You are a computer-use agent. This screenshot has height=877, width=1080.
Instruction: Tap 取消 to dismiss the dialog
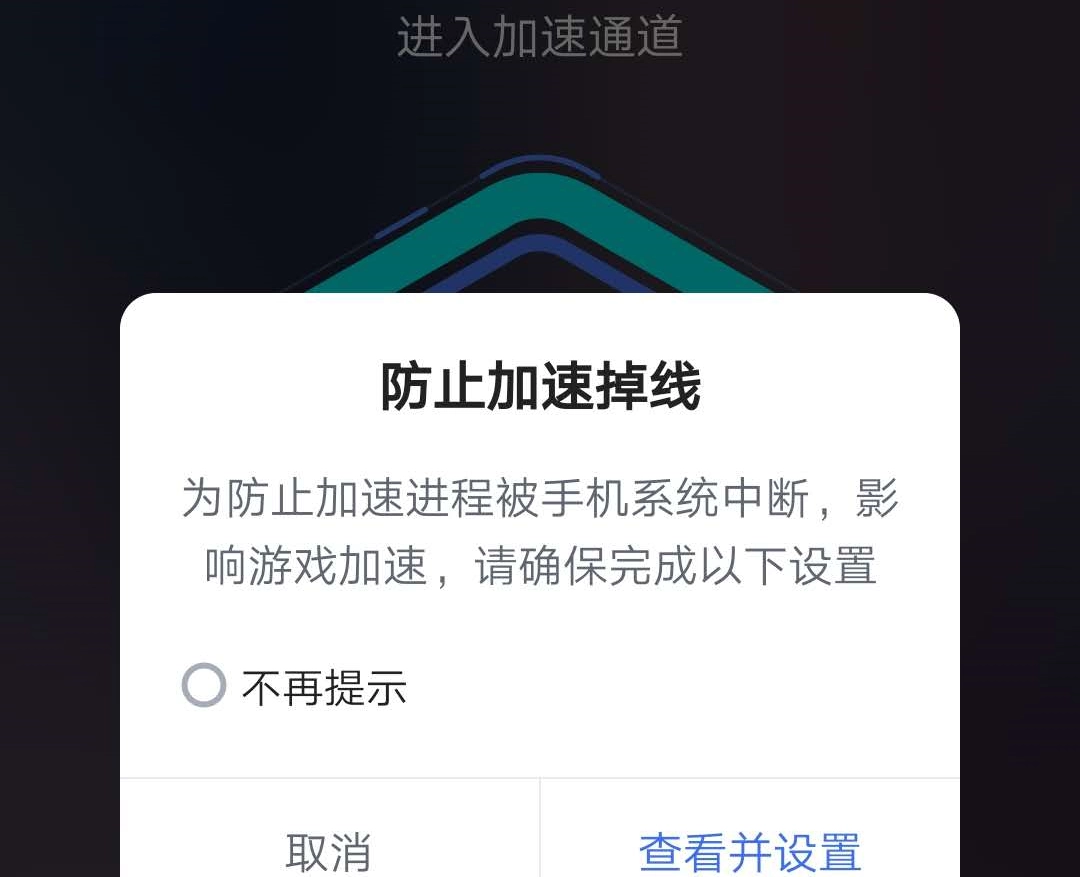tap(329, 851)
